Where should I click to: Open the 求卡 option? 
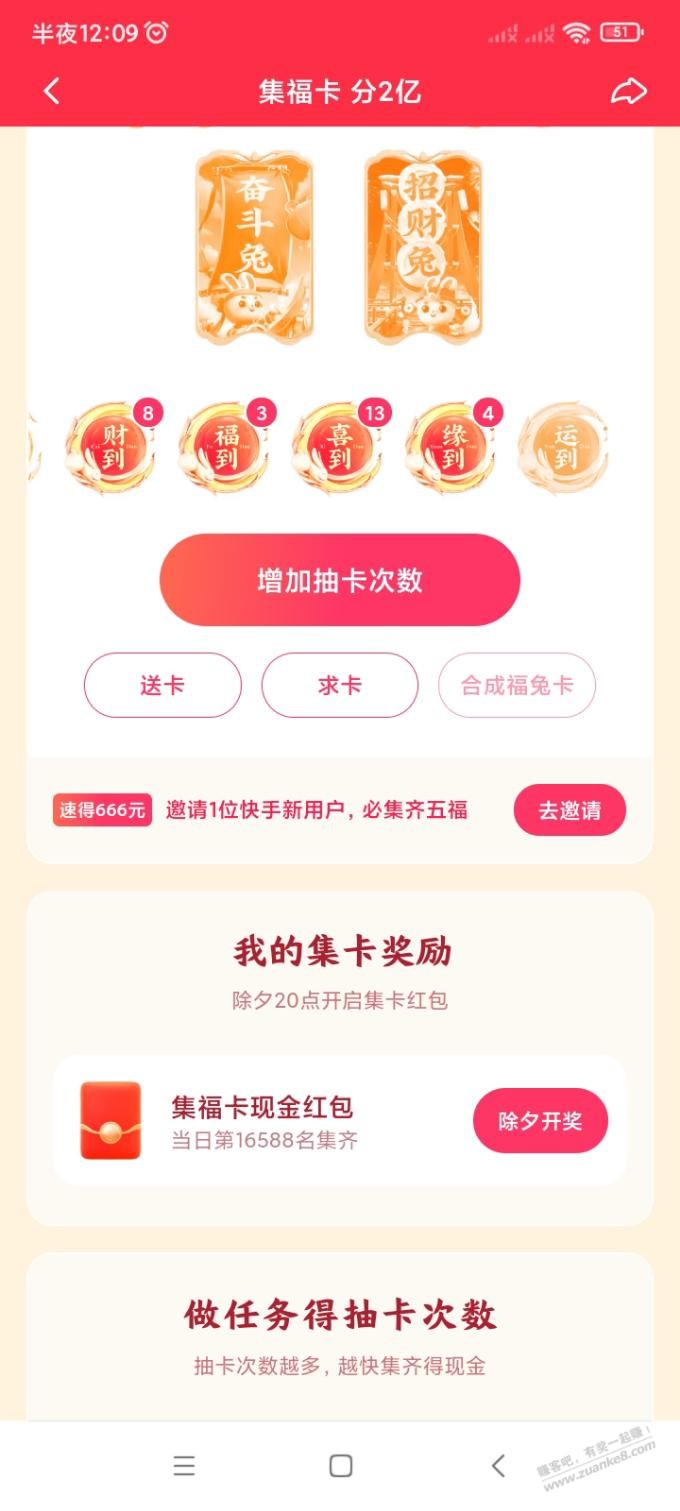[x=340, y=686]
